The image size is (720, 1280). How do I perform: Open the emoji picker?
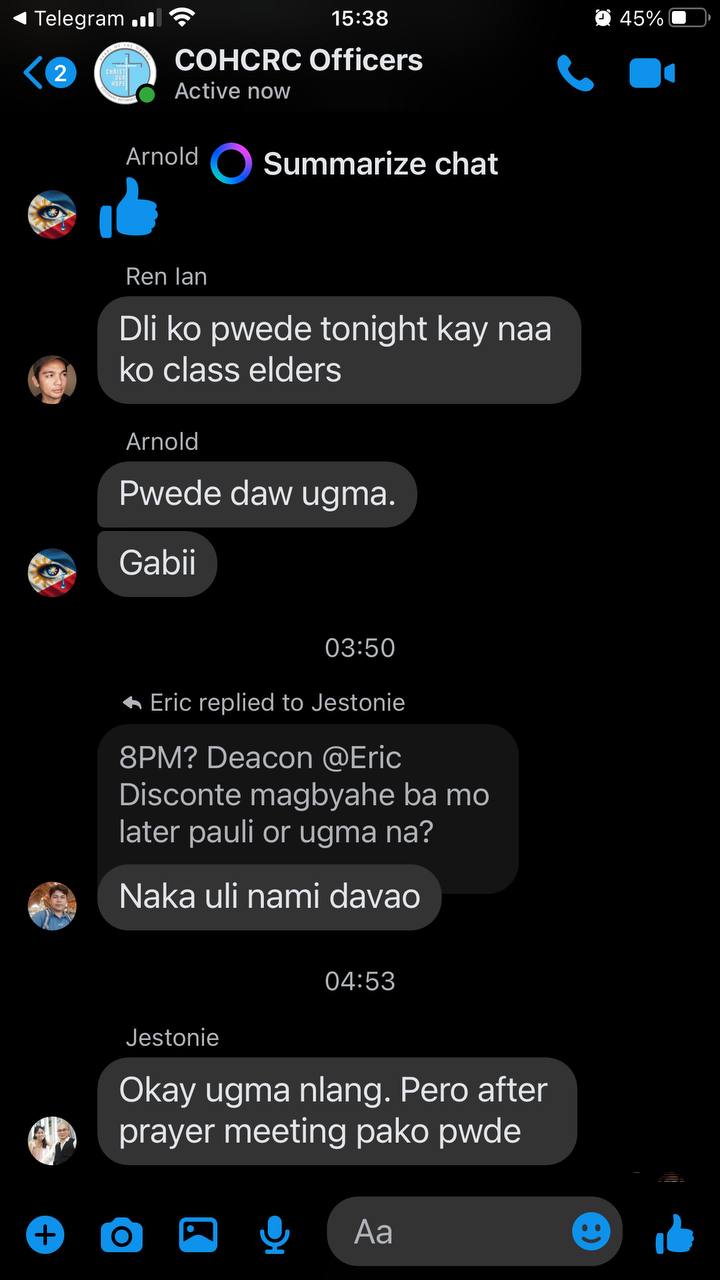591,1231
